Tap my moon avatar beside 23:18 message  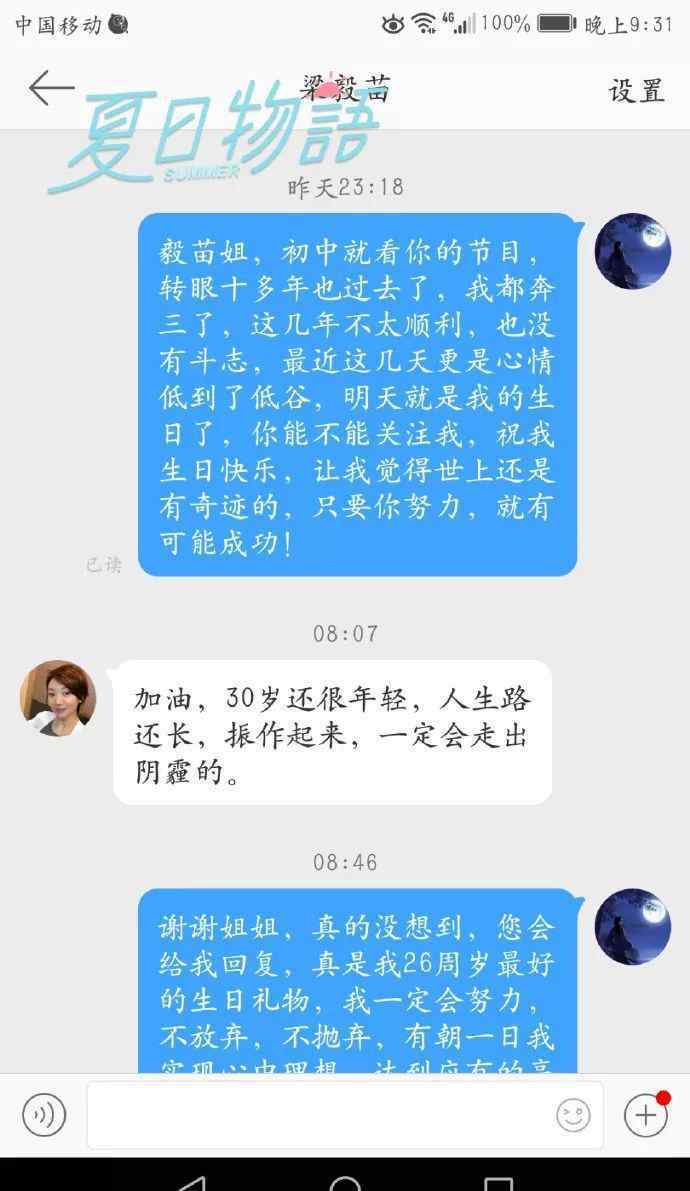[x=633, y=251]
